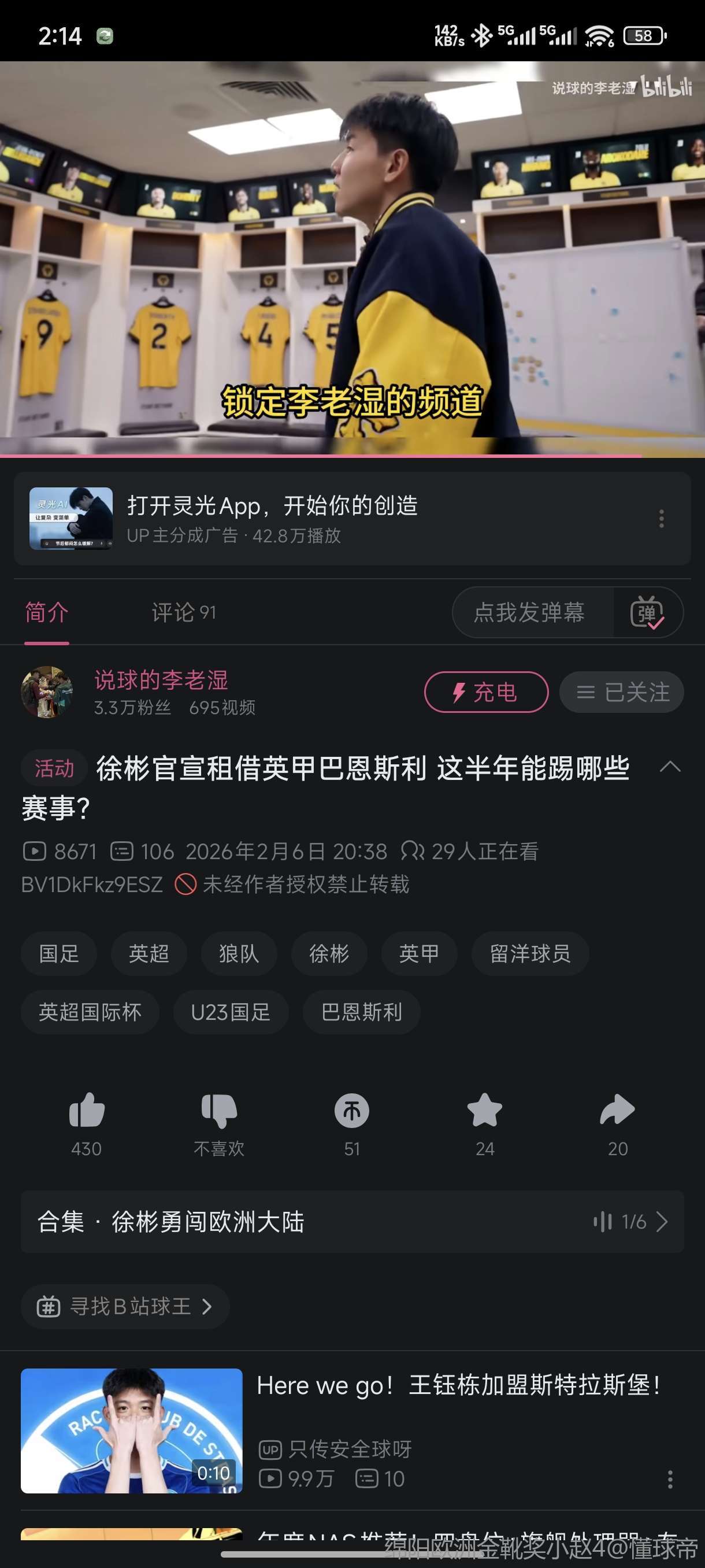Collapse the video title details
Screen dimensions: 705x1568
click(670, 767)
